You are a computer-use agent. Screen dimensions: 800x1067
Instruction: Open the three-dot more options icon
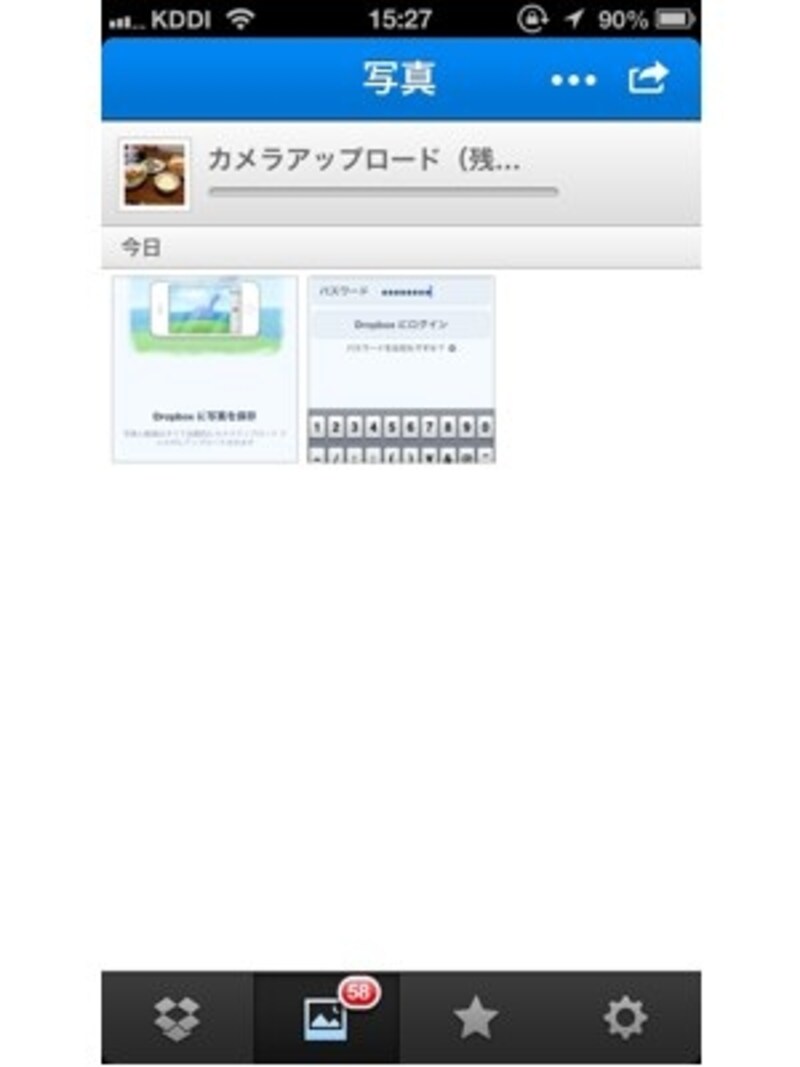(x=568, y=77)
